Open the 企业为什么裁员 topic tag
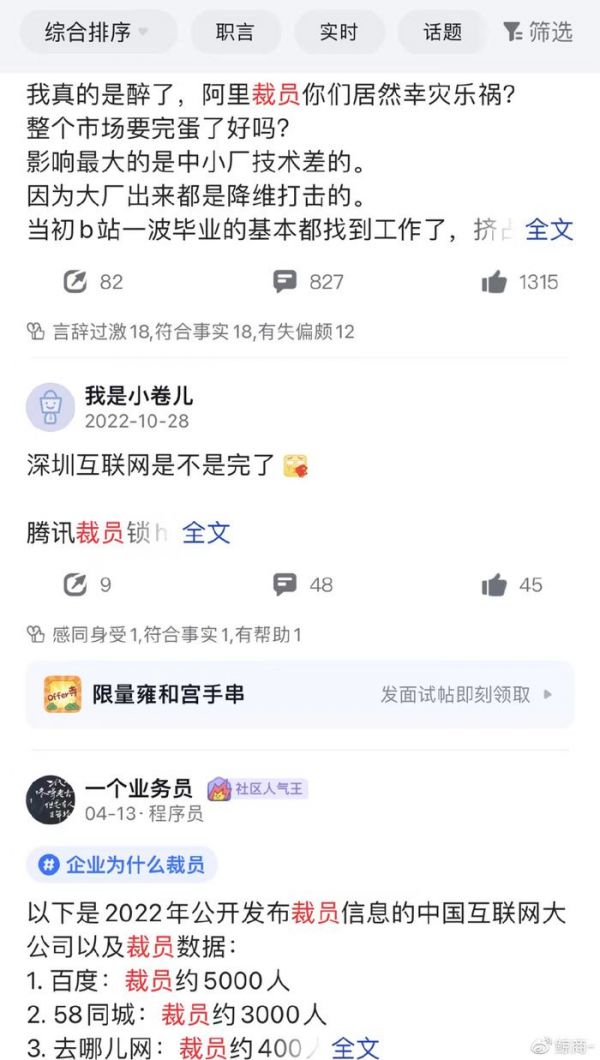Image resolution: width=600 pixels, height=1060 pixels. click(122, 864)
